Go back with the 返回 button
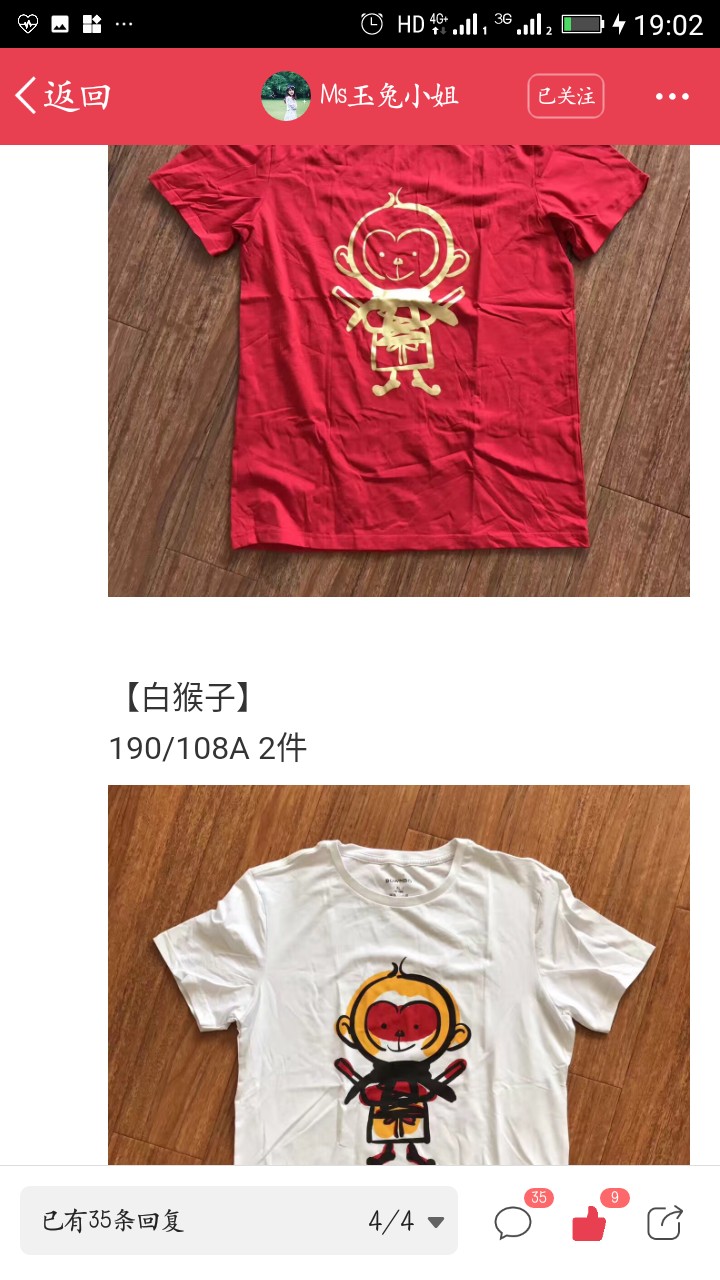 [x=62, y=96]
